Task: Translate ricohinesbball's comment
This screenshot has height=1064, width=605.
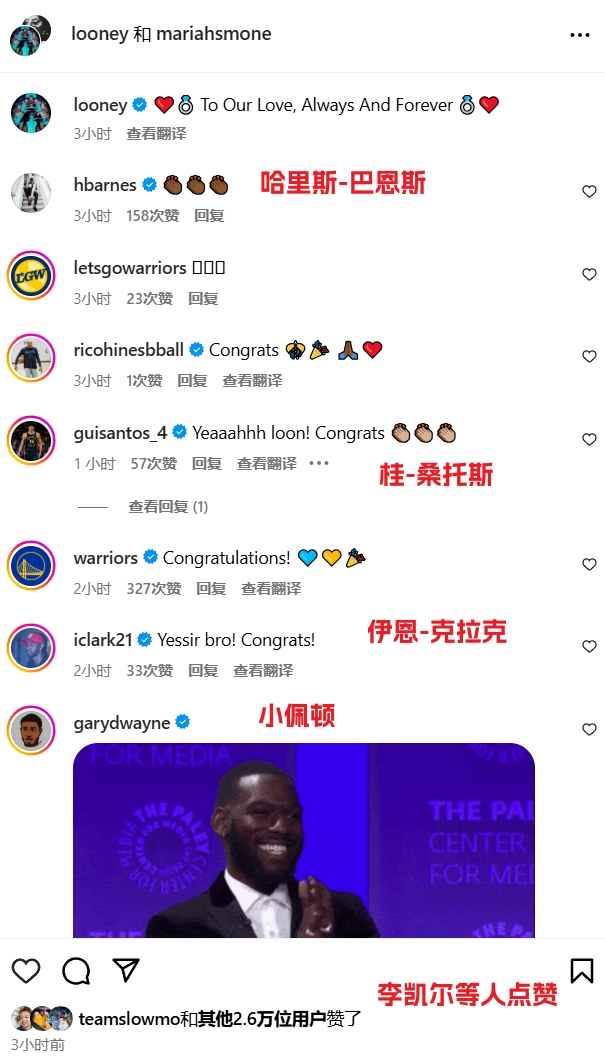Action: [252, 380]
